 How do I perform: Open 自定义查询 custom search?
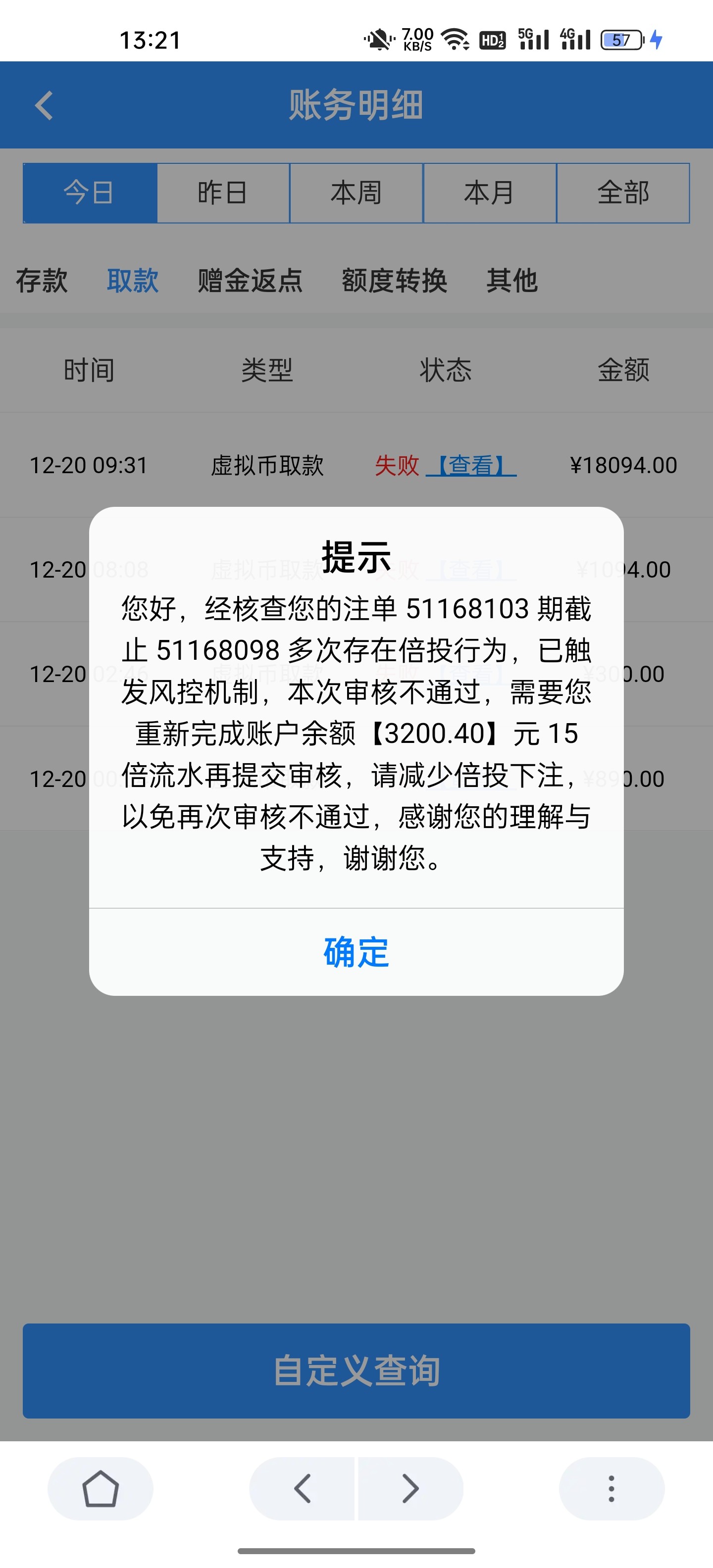point(356,1370)
